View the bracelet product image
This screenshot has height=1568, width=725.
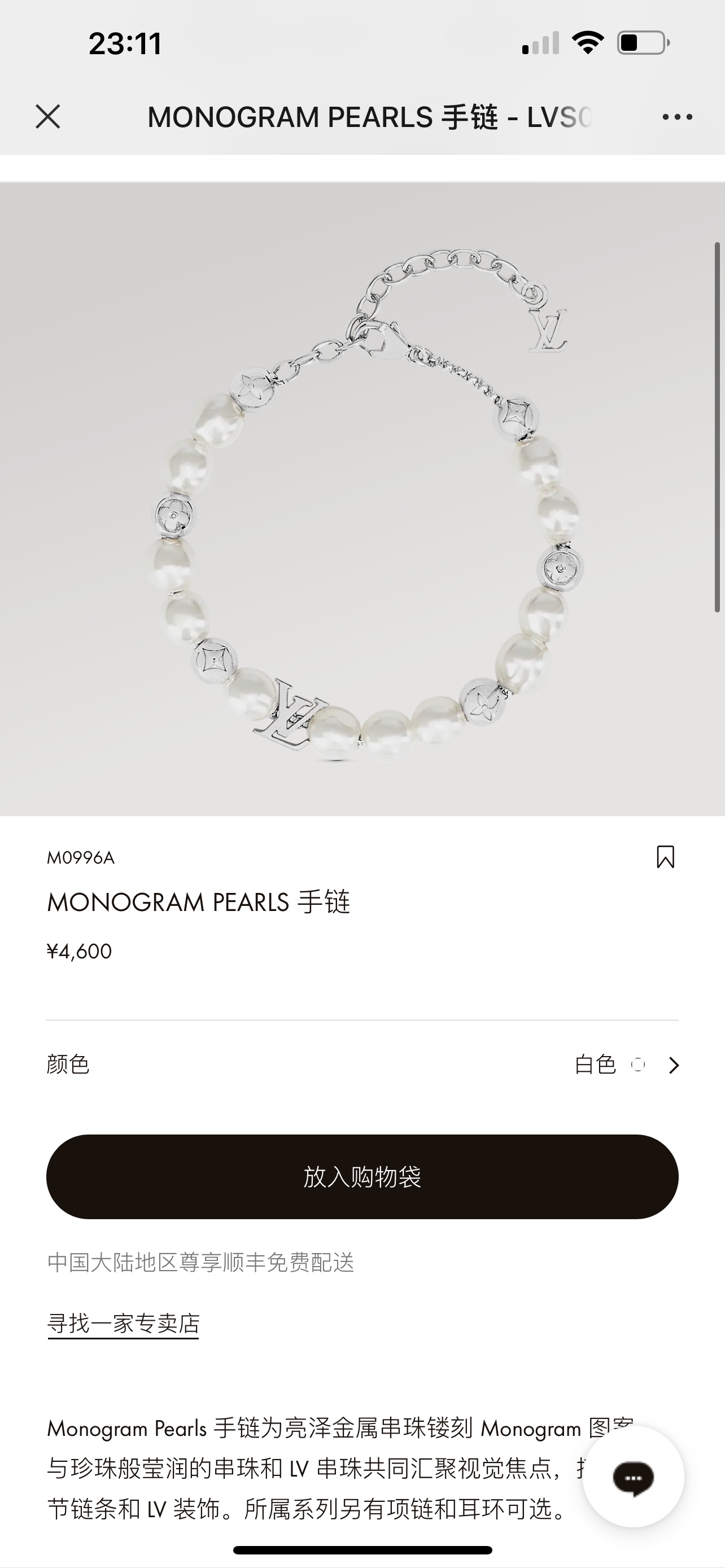362,499
